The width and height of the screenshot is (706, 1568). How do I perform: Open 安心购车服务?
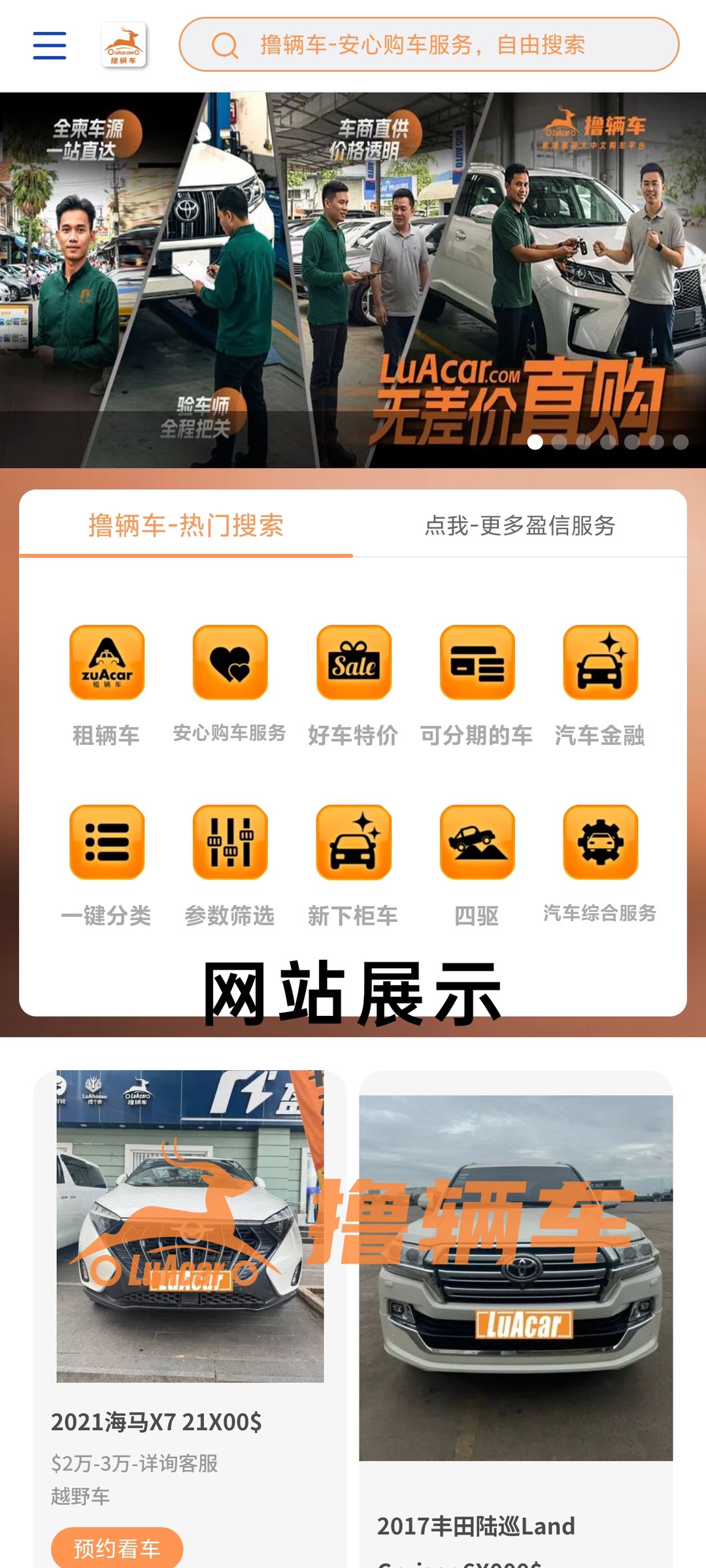229,662
